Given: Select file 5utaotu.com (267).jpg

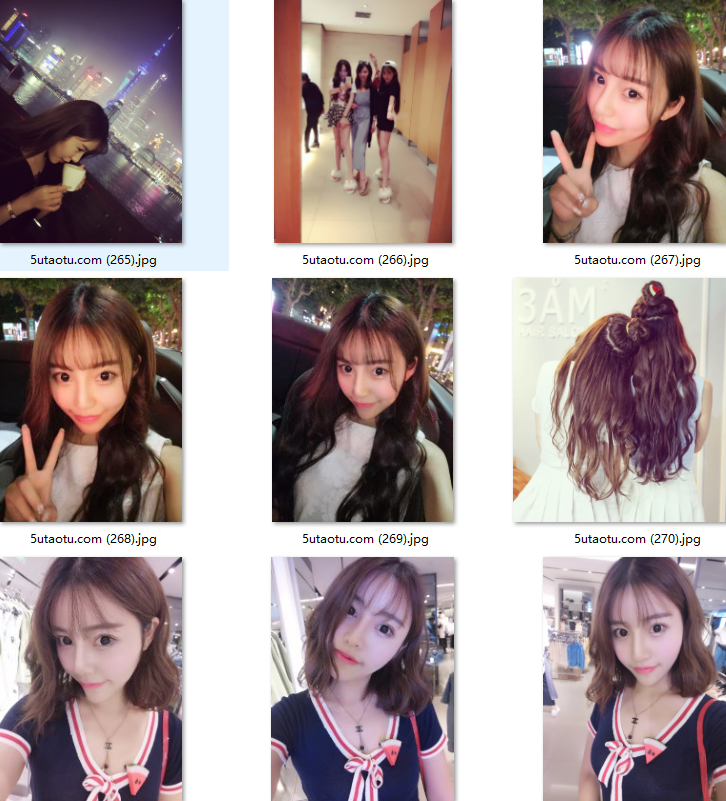Looking at the screenshot, I should [x=634, y=121].
